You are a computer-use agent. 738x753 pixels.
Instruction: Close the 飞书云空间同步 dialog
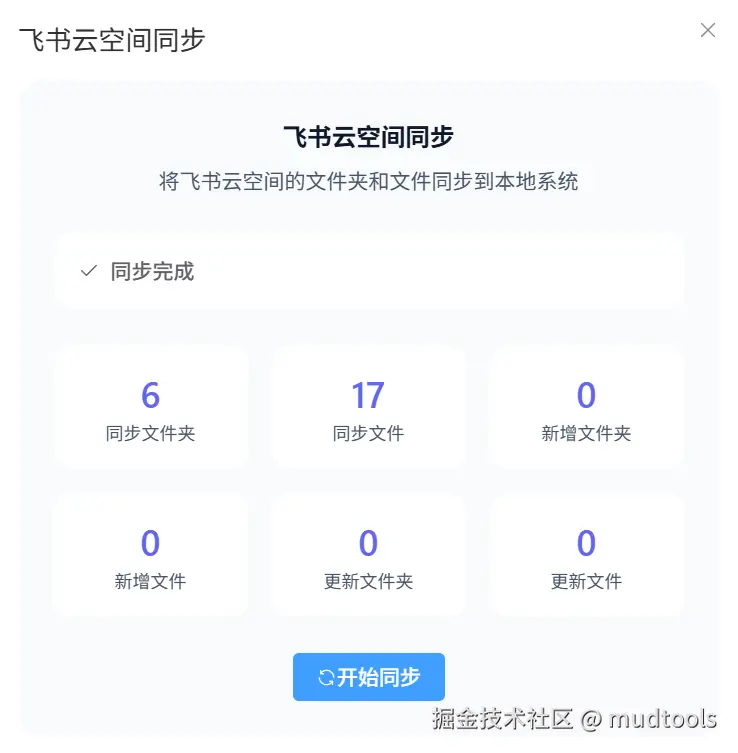tap(707, 30)
